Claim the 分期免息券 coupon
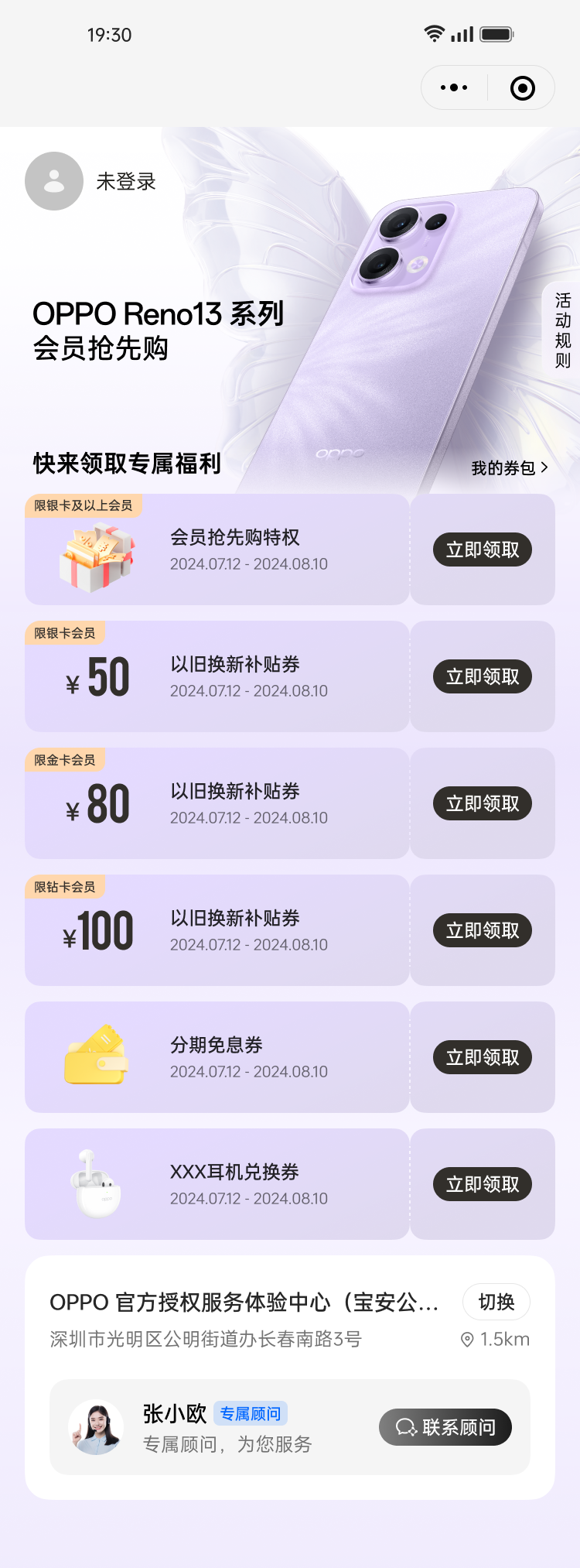Image resolution: width=580 pixels, height=1568 pixels. (483, 1057)
